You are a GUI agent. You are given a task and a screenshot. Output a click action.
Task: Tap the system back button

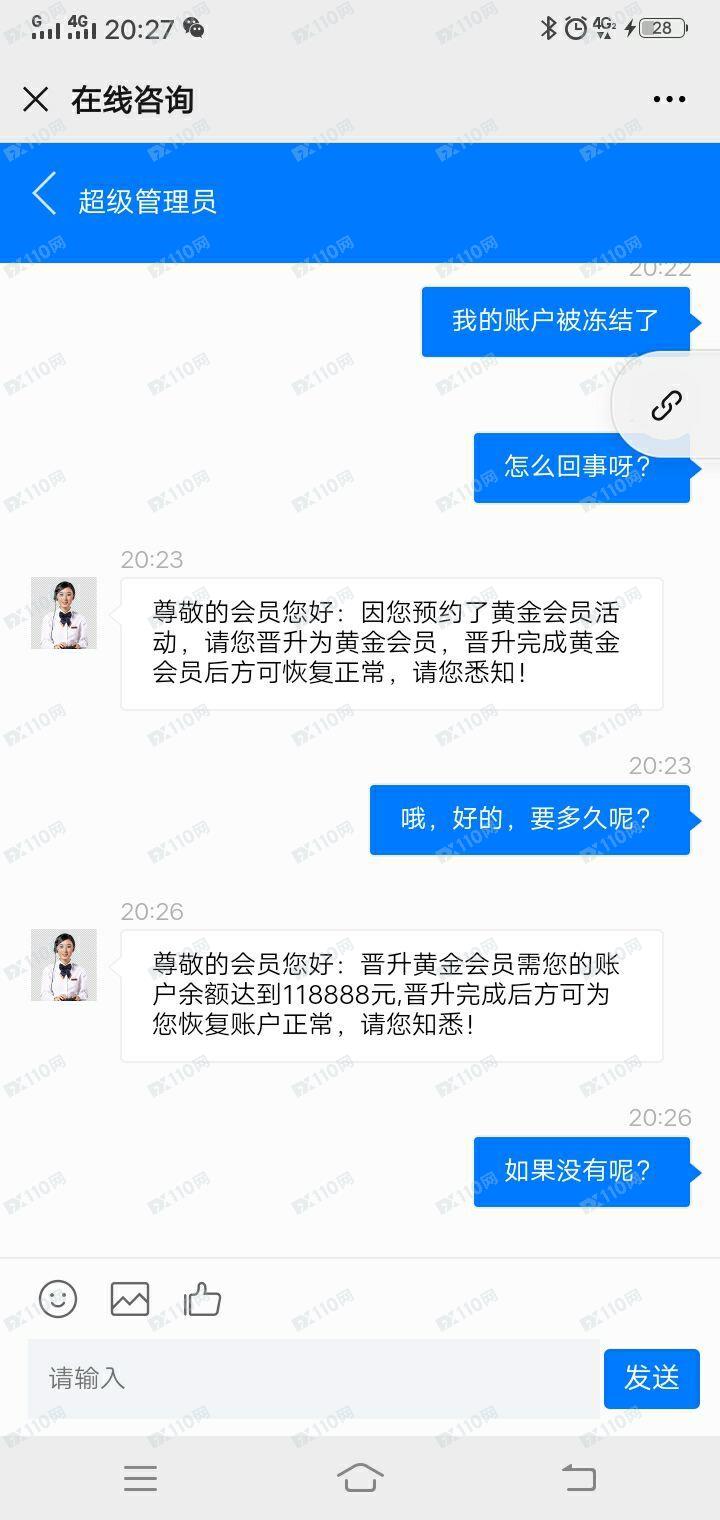tap(578, 1477)
